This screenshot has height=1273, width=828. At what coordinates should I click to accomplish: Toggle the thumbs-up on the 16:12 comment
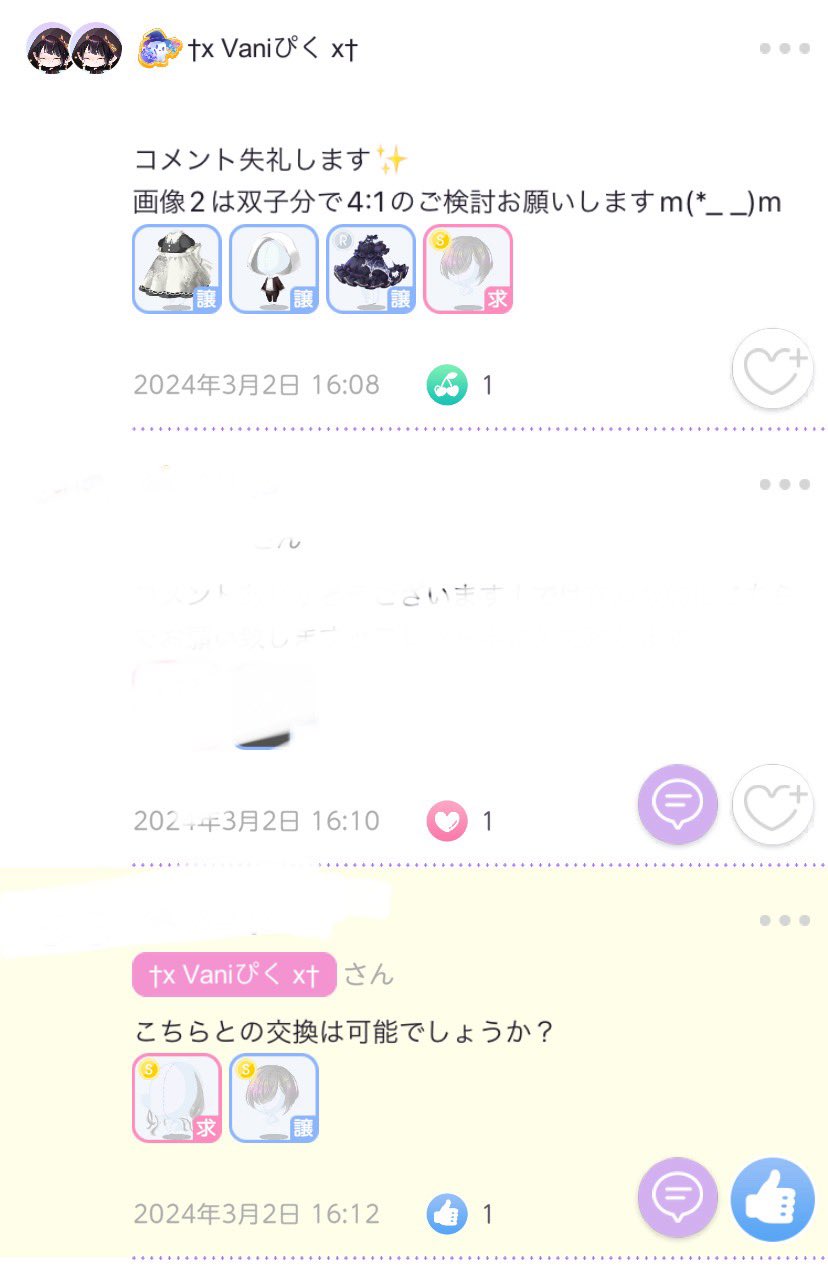[772, 1199]
